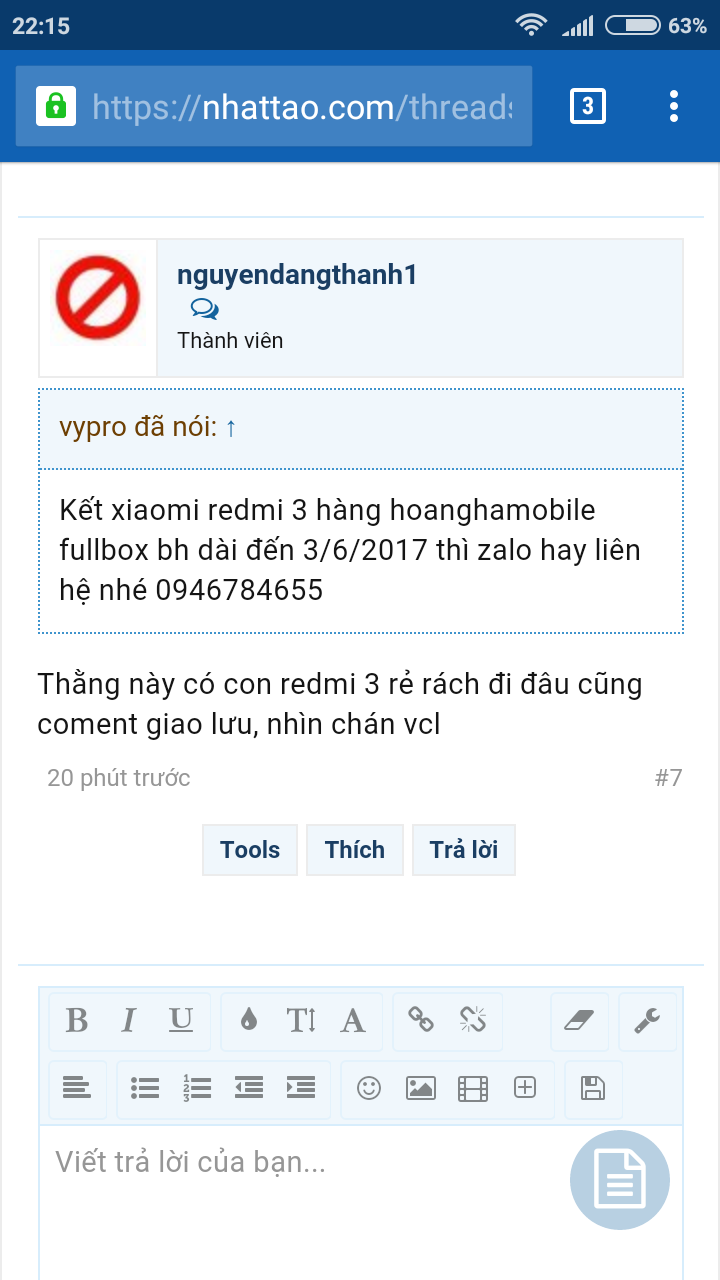
Task: Reply to the post via Trả lời
Action: (x=464, y=850)
